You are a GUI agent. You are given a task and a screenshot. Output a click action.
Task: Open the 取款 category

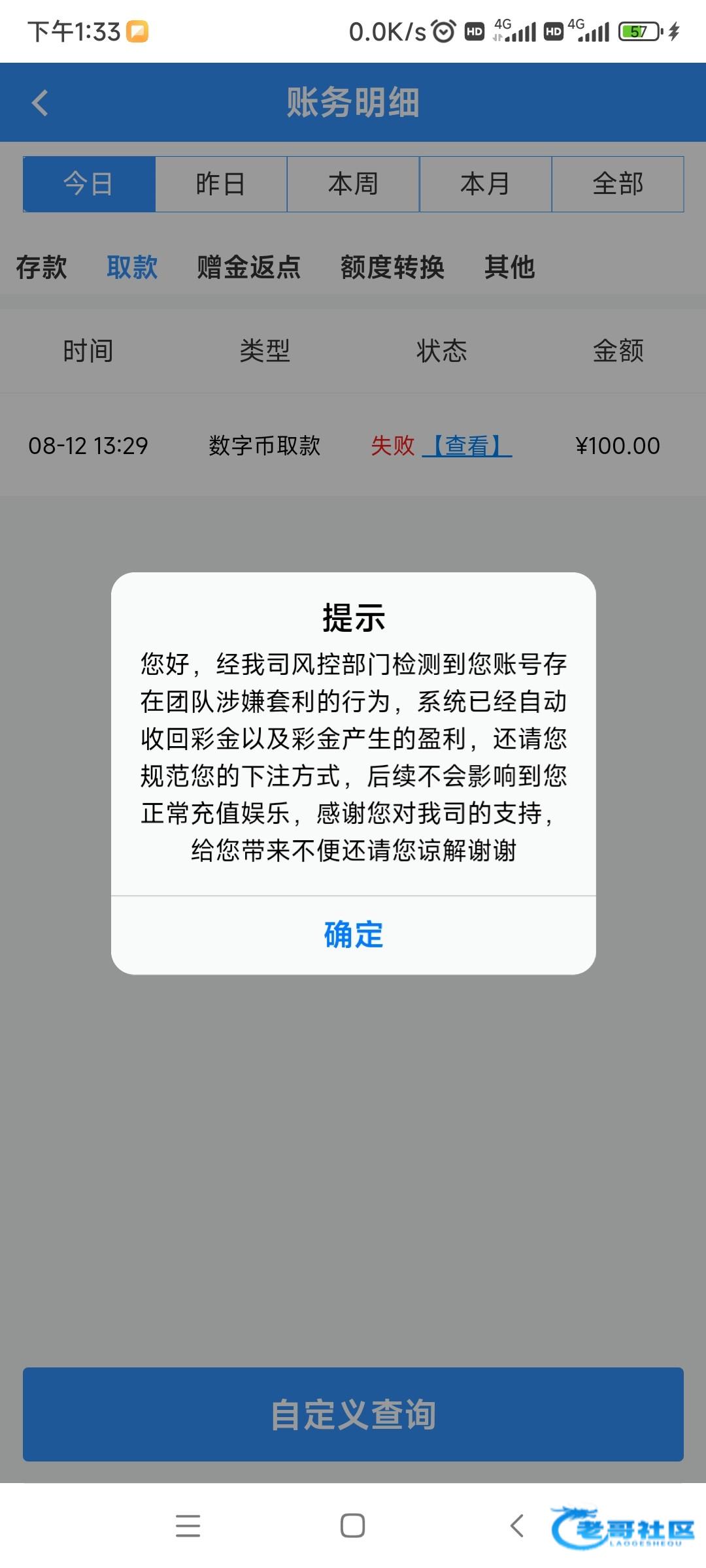click(132, 267)
